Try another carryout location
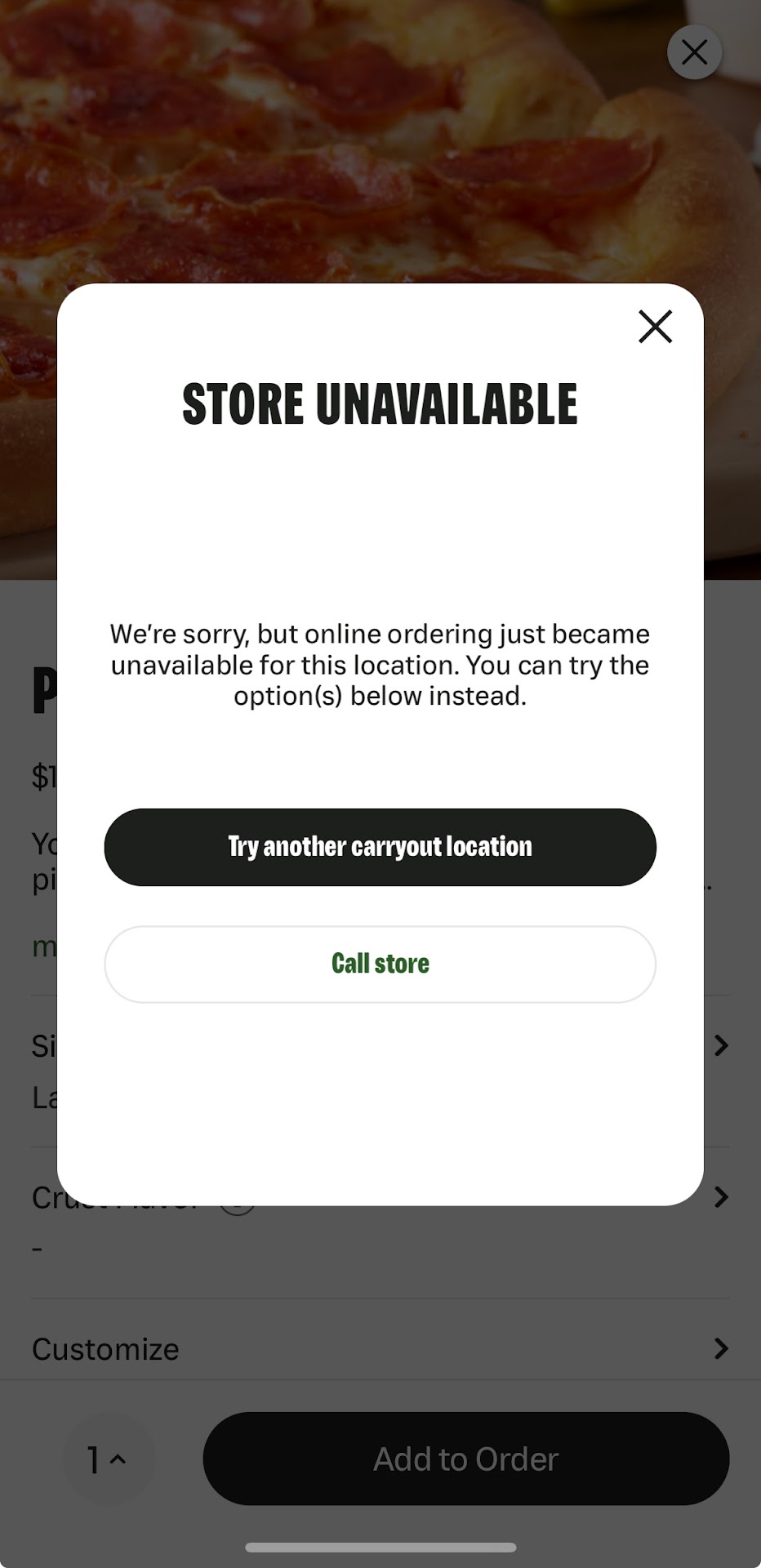The height and width of the screenshot is (1568, 761). [x=380, y=847]
